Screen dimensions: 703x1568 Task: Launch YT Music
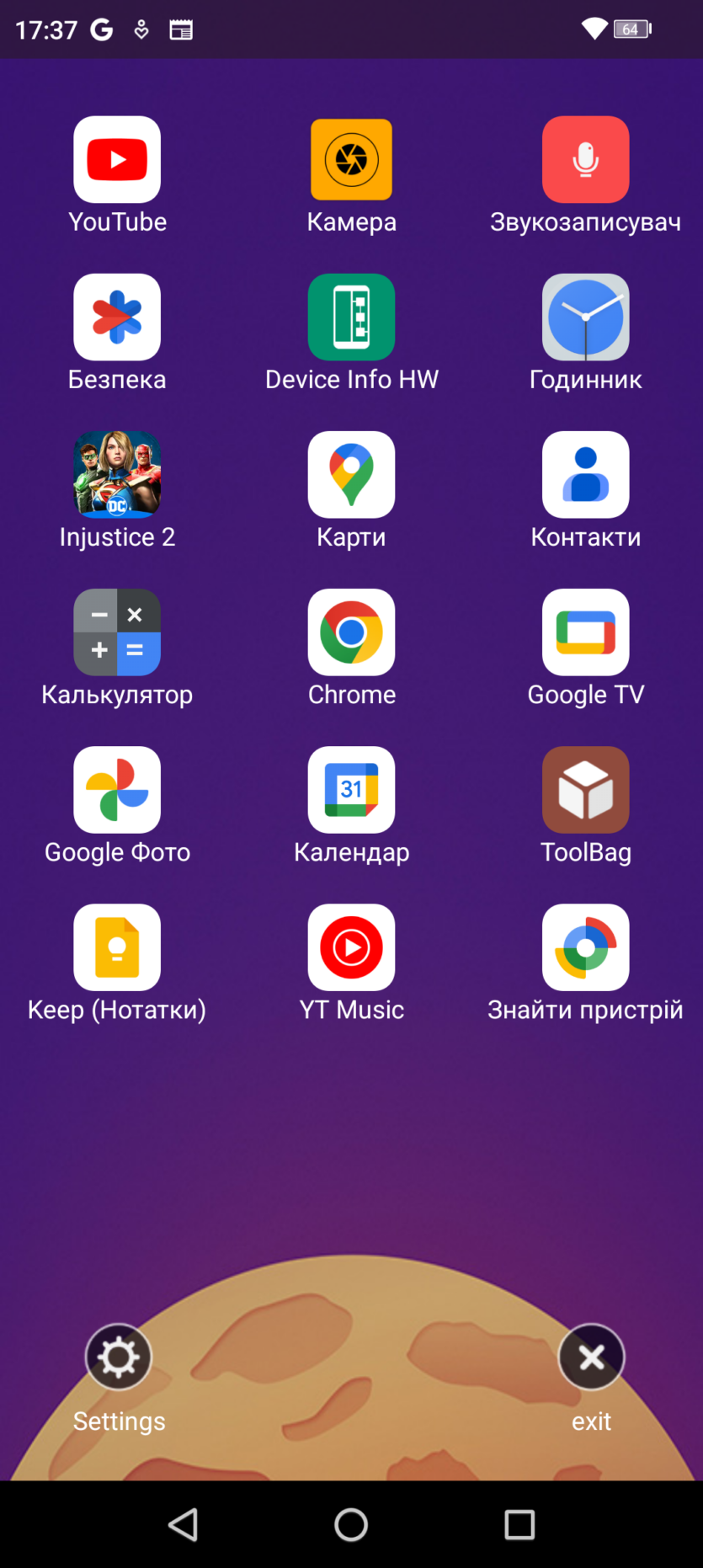[x=351, y=947]
